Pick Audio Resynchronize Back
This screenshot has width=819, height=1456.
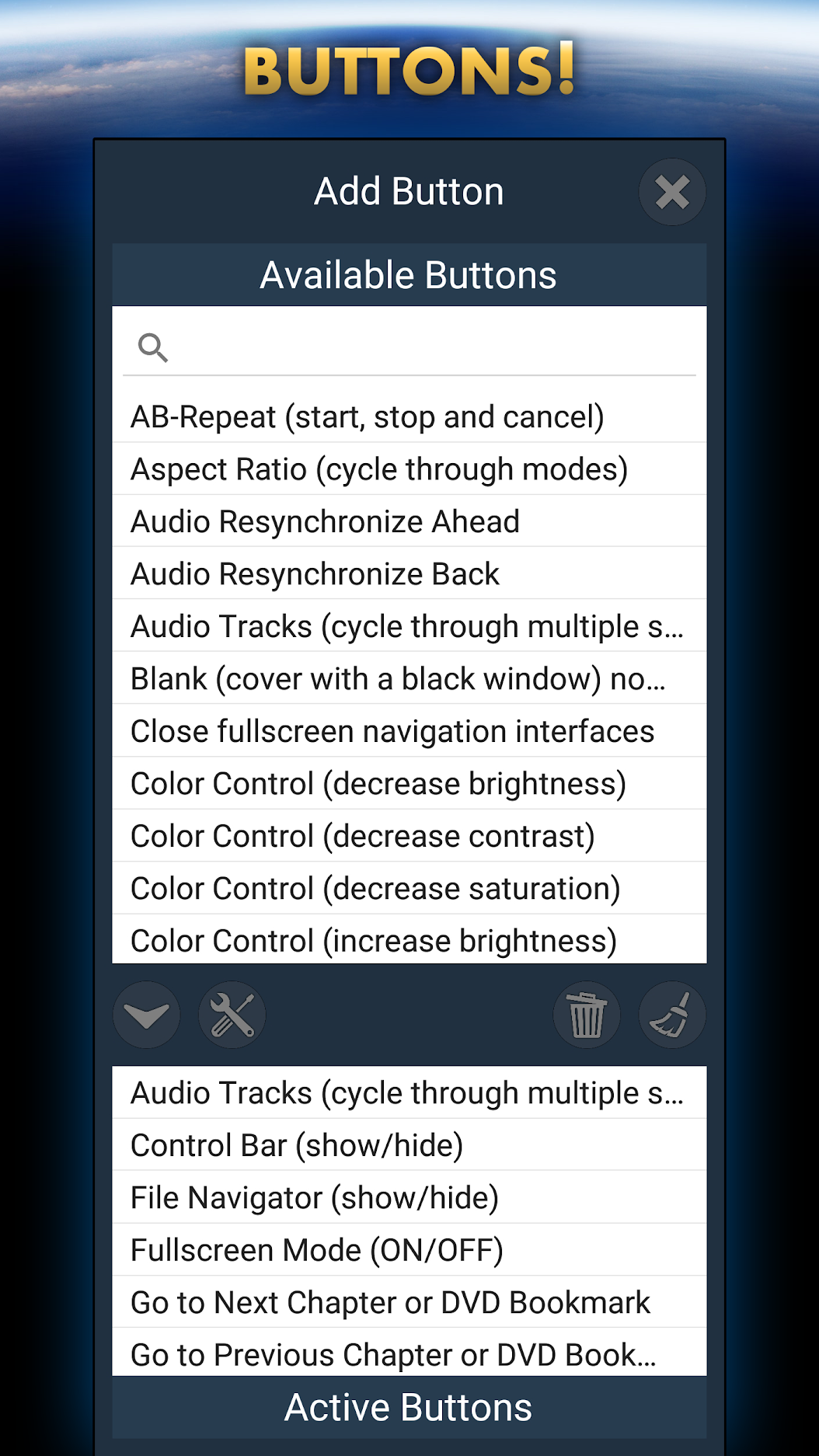(x=410, y=574)
